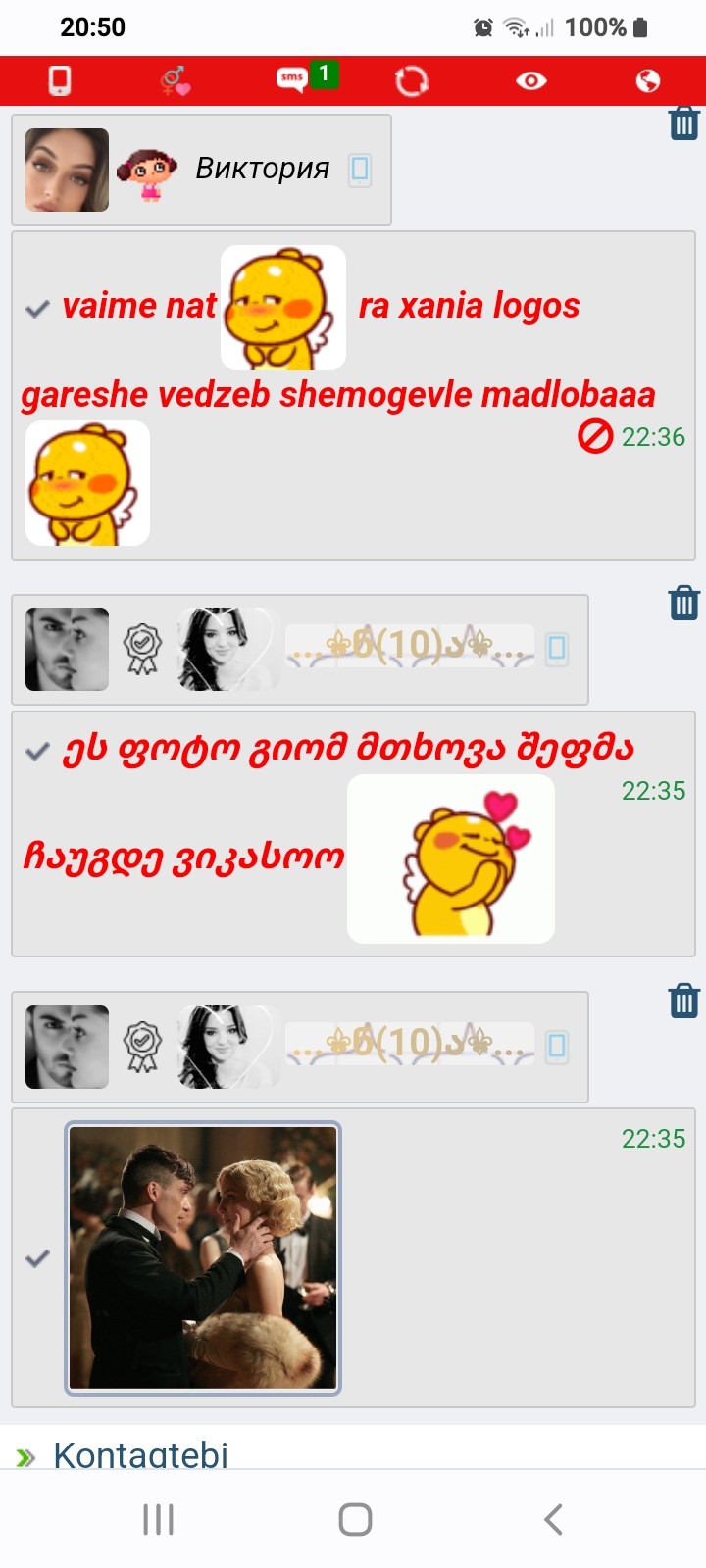Viewport: 706px width, 1568px height.
Task: Delete the Georgian text message sent at 22:35
Action: 683,603
